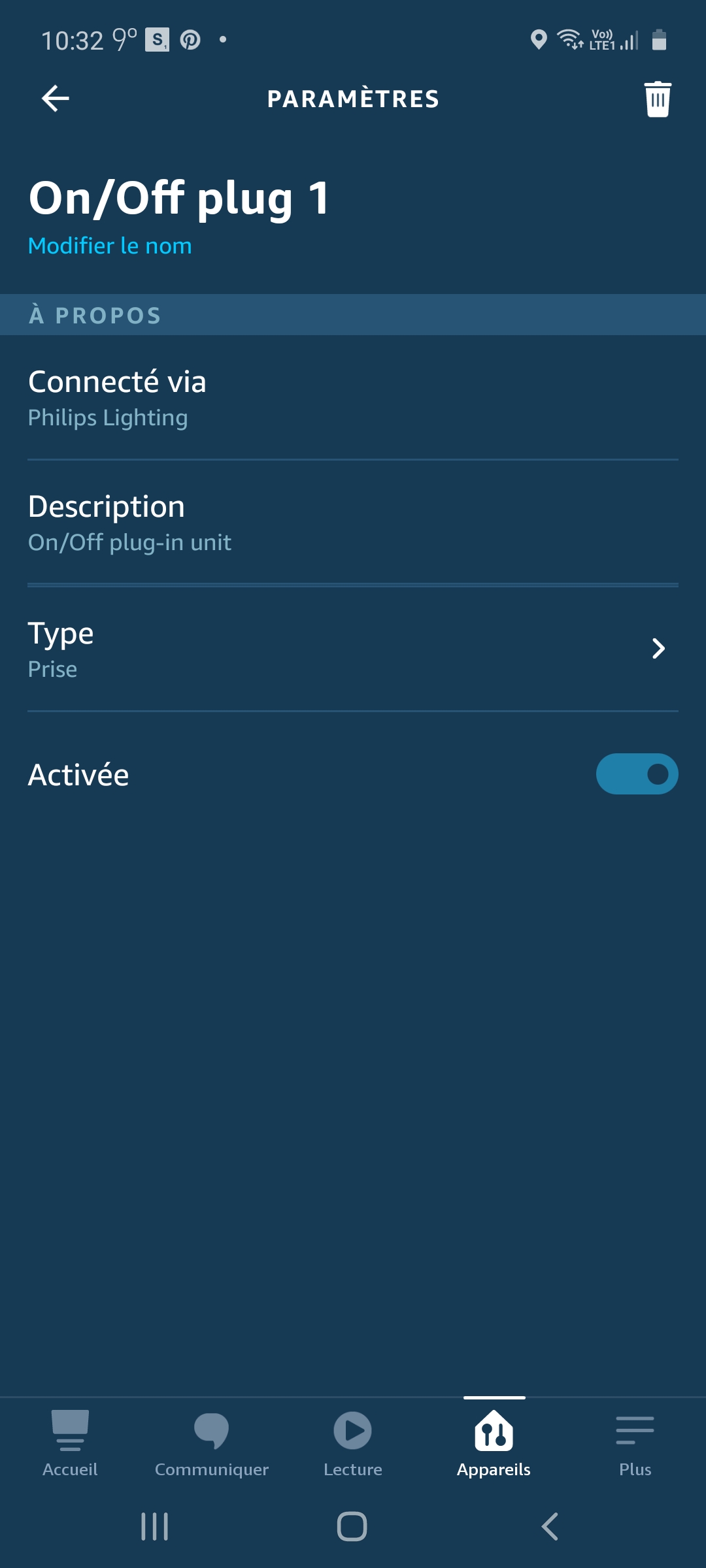Toggle the Activée switch off
The image size is (706, 1568).
click(x=637, y=774)
